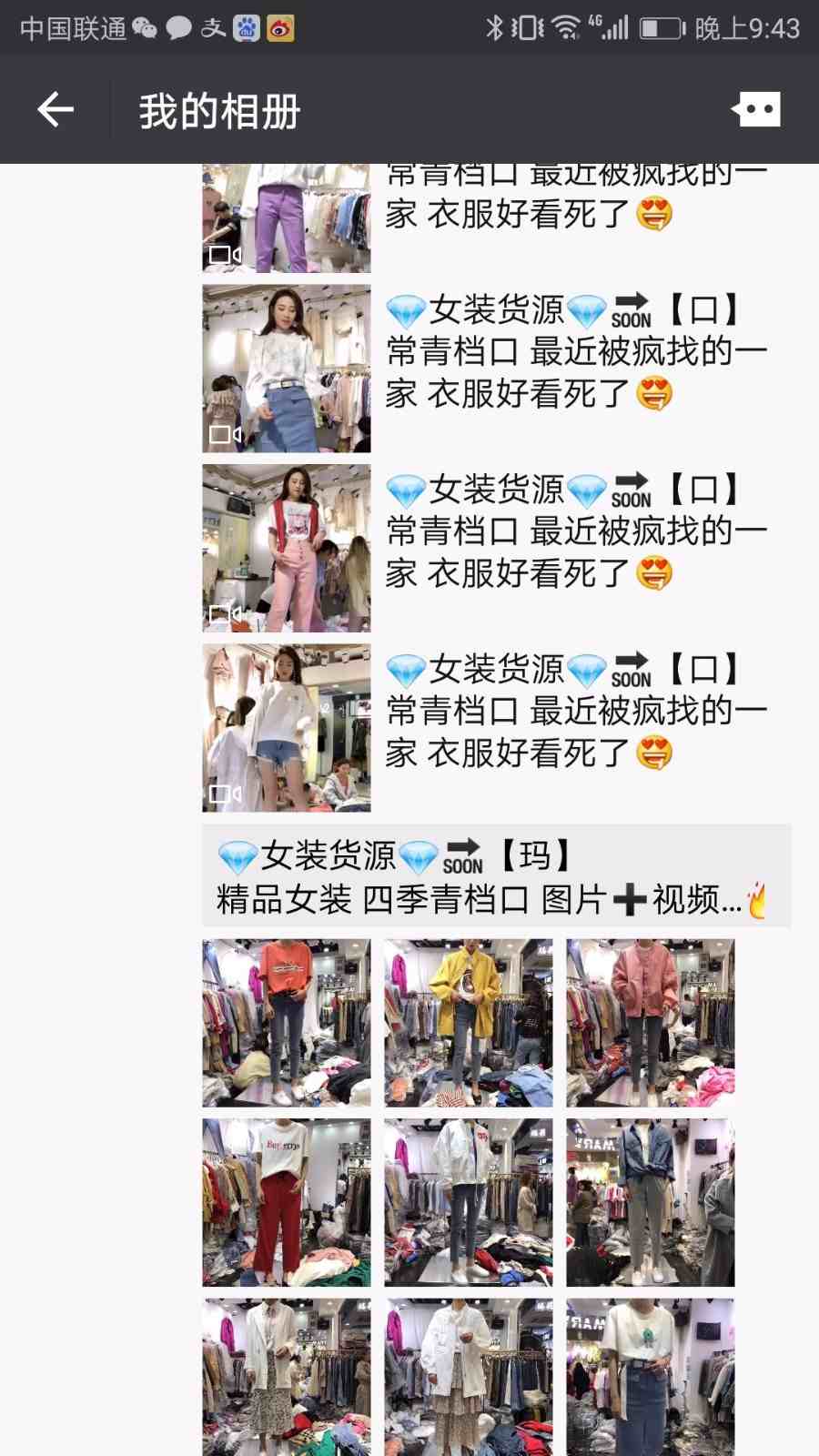Open the messages icon in header
Viewport: 819px width, 1456px height.
click(x=756, y=110)
